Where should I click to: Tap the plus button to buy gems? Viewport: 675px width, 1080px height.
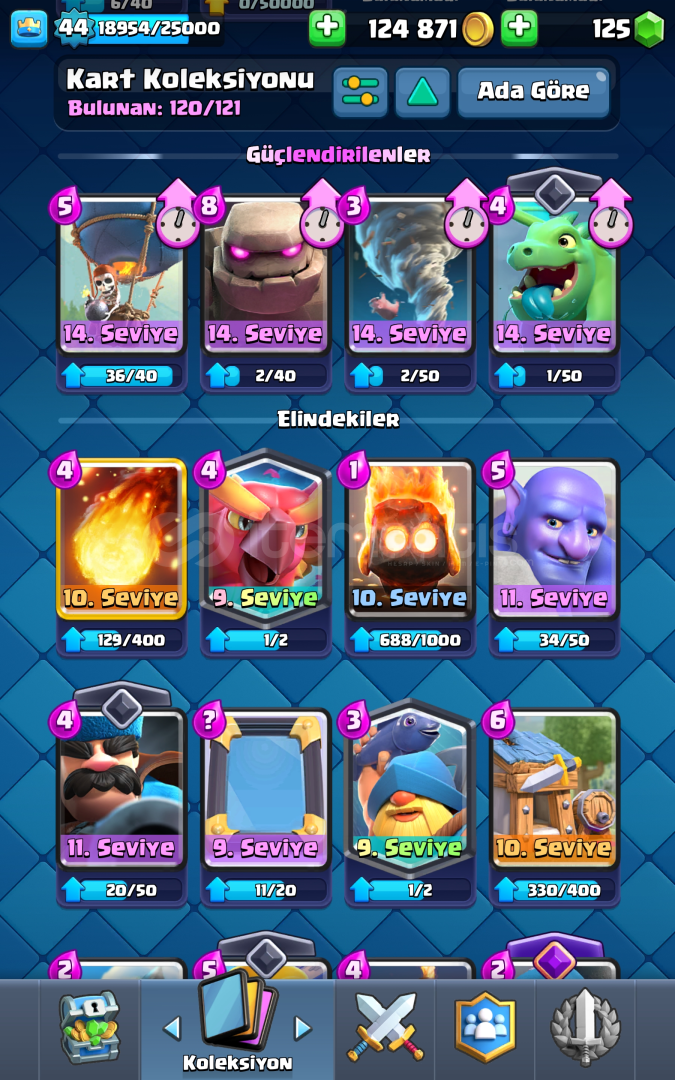point(518,28)
